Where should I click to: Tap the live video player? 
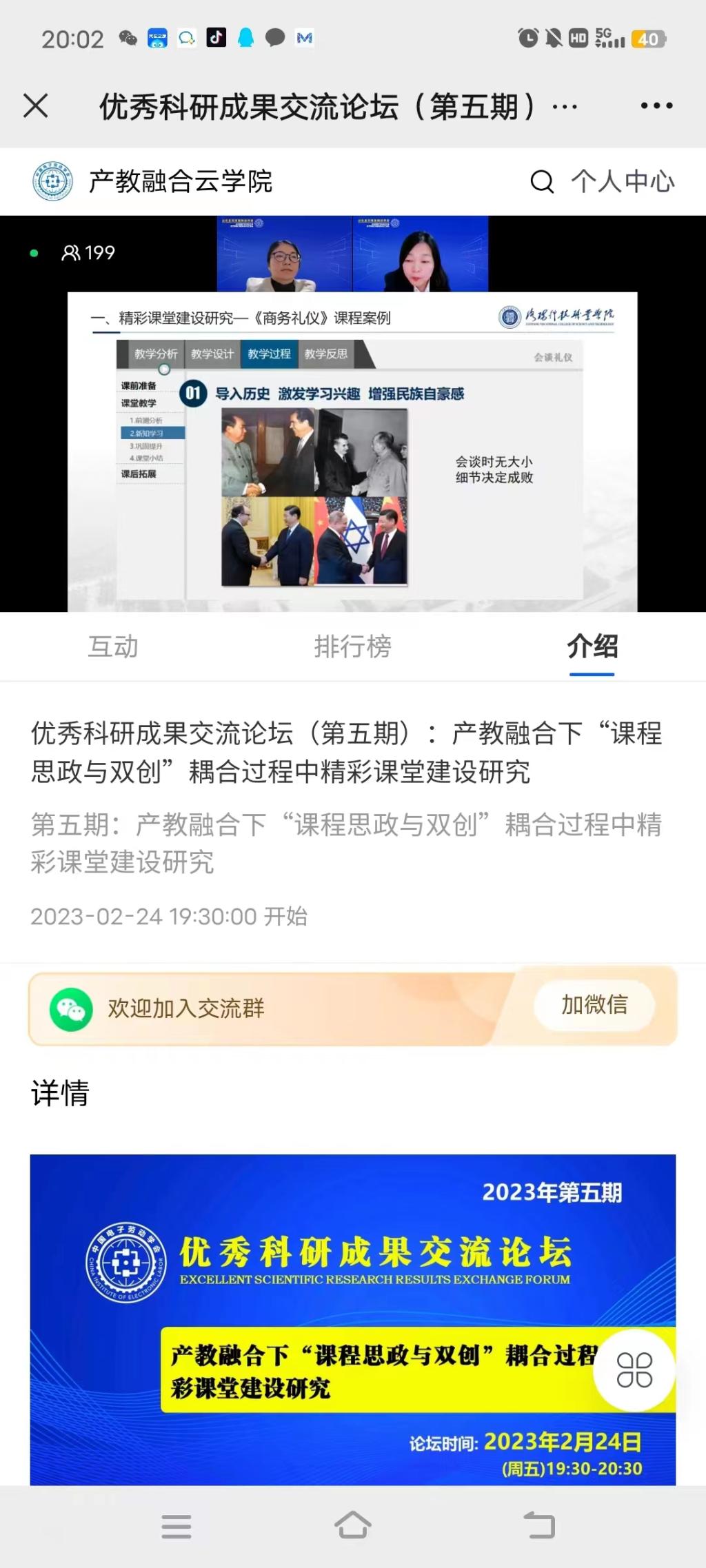[352, 414]
